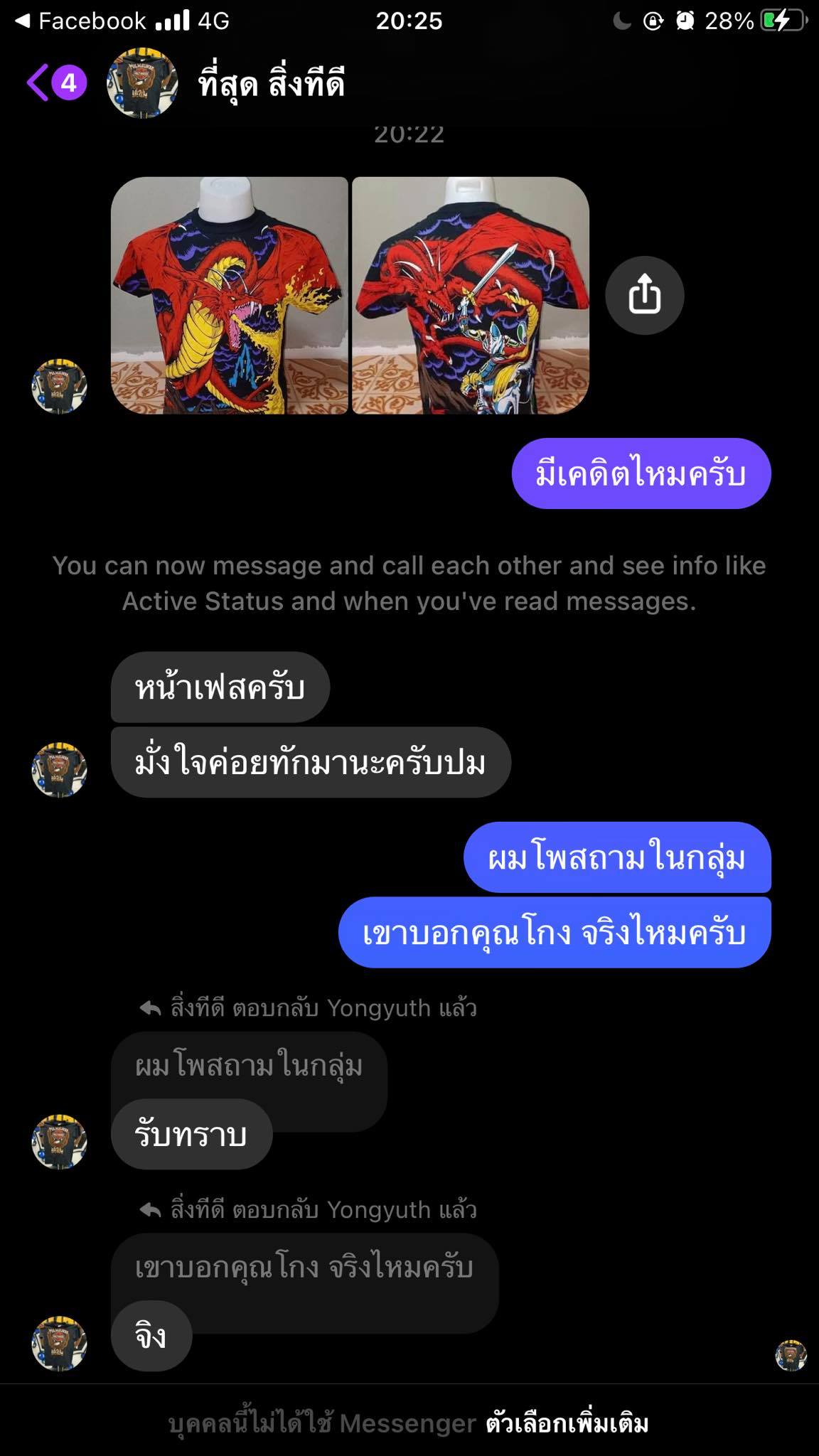Return to Facebook via status bar link
Image resolution: width=819 pixels, height=1456 pixels.
click(82, 21)
